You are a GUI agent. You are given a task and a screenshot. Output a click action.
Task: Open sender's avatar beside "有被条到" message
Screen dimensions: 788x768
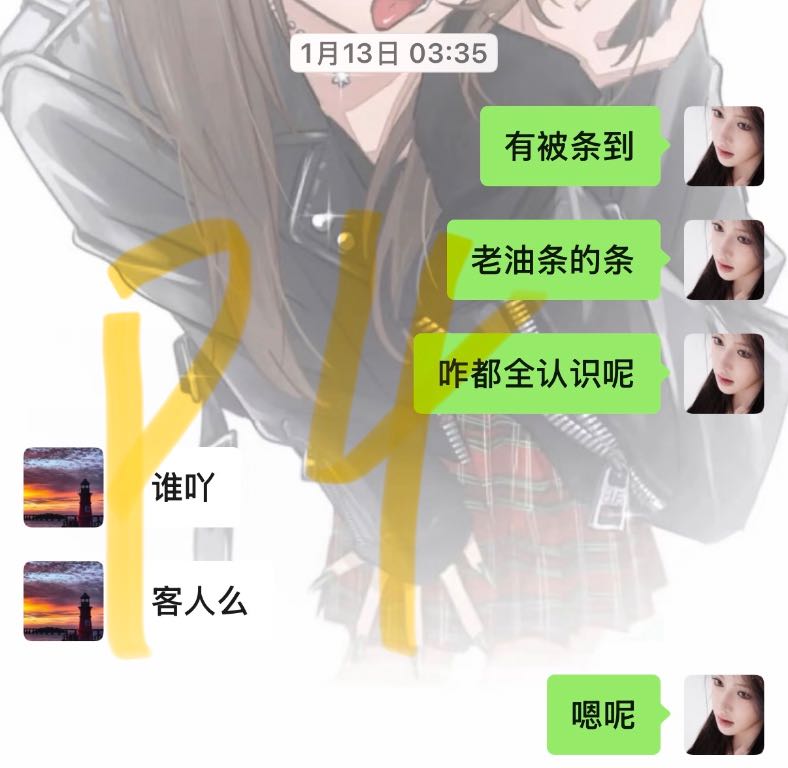[724, 146]
